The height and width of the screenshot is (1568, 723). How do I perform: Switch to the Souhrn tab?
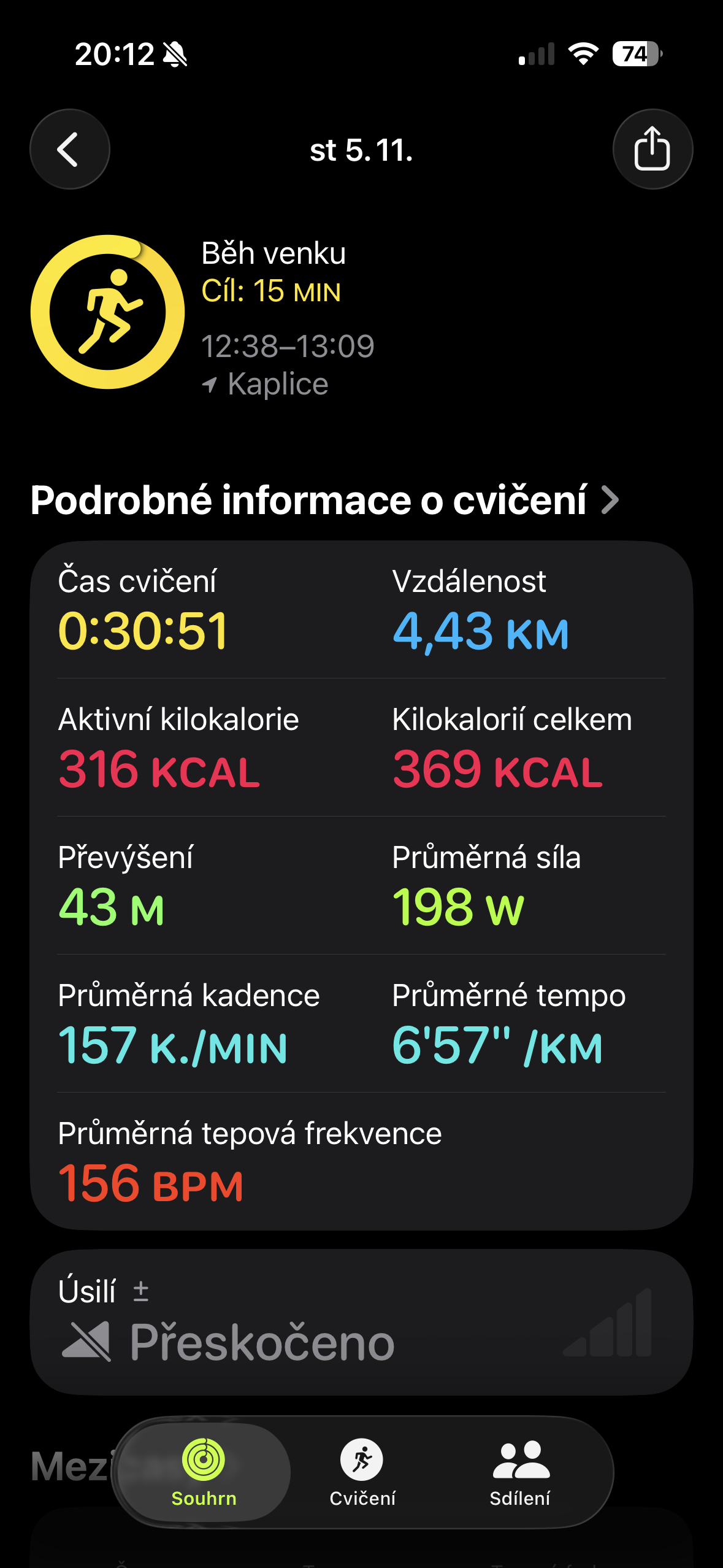click(x=204, y=1472)
